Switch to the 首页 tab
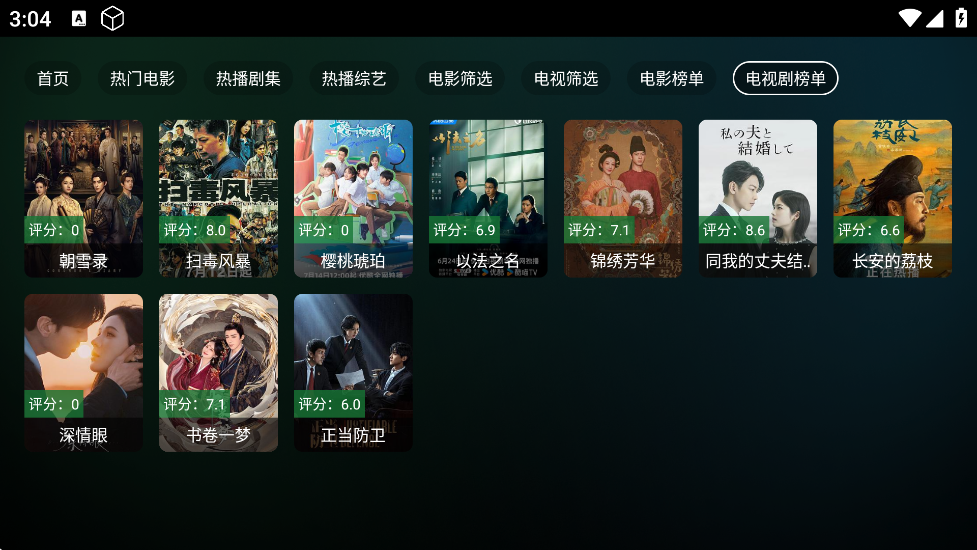This screenshot has width=977, height=550. tap(53, 78)
